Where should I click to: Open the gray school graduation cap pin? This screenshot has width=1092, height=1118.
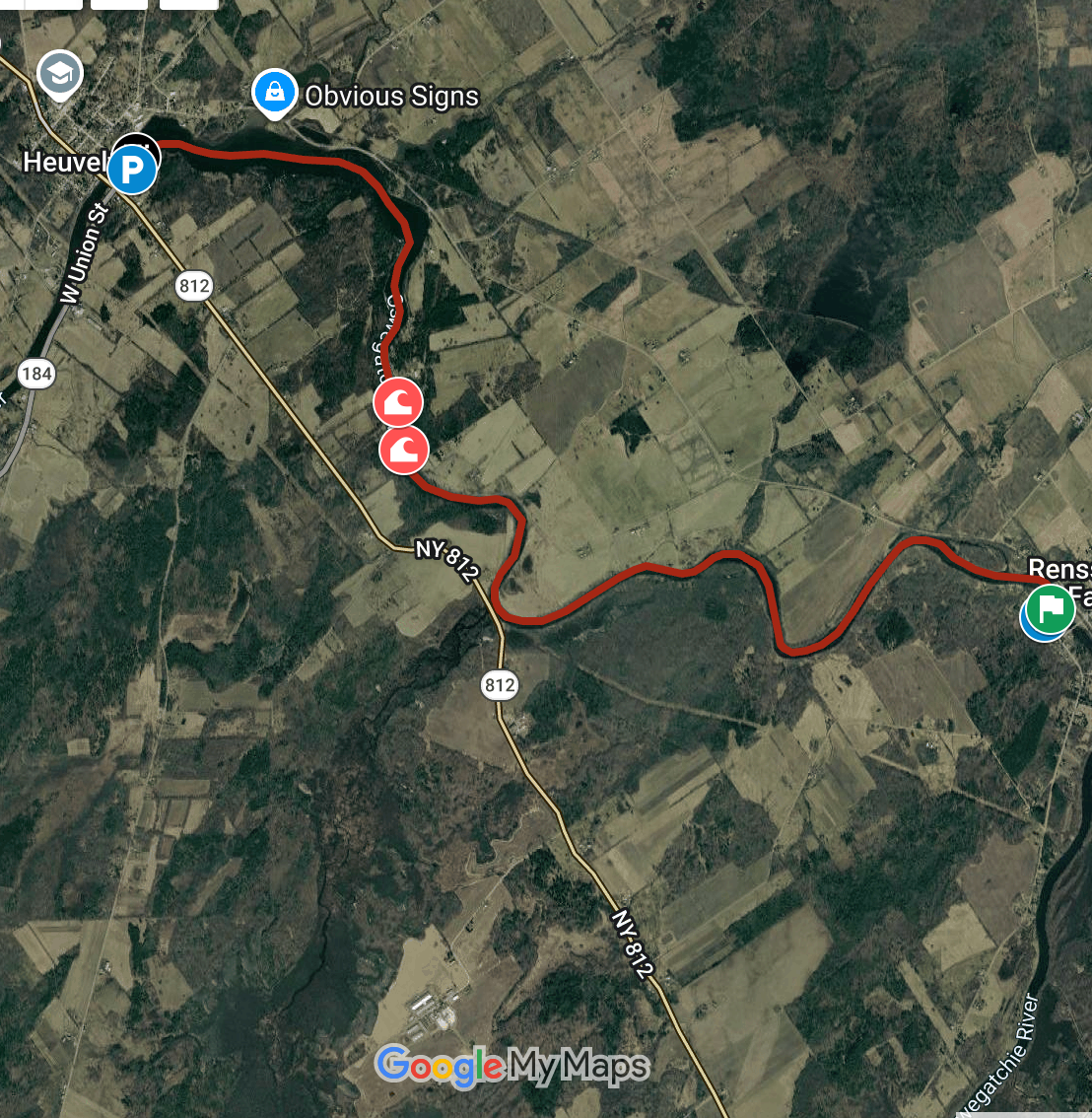coord(59,73)
